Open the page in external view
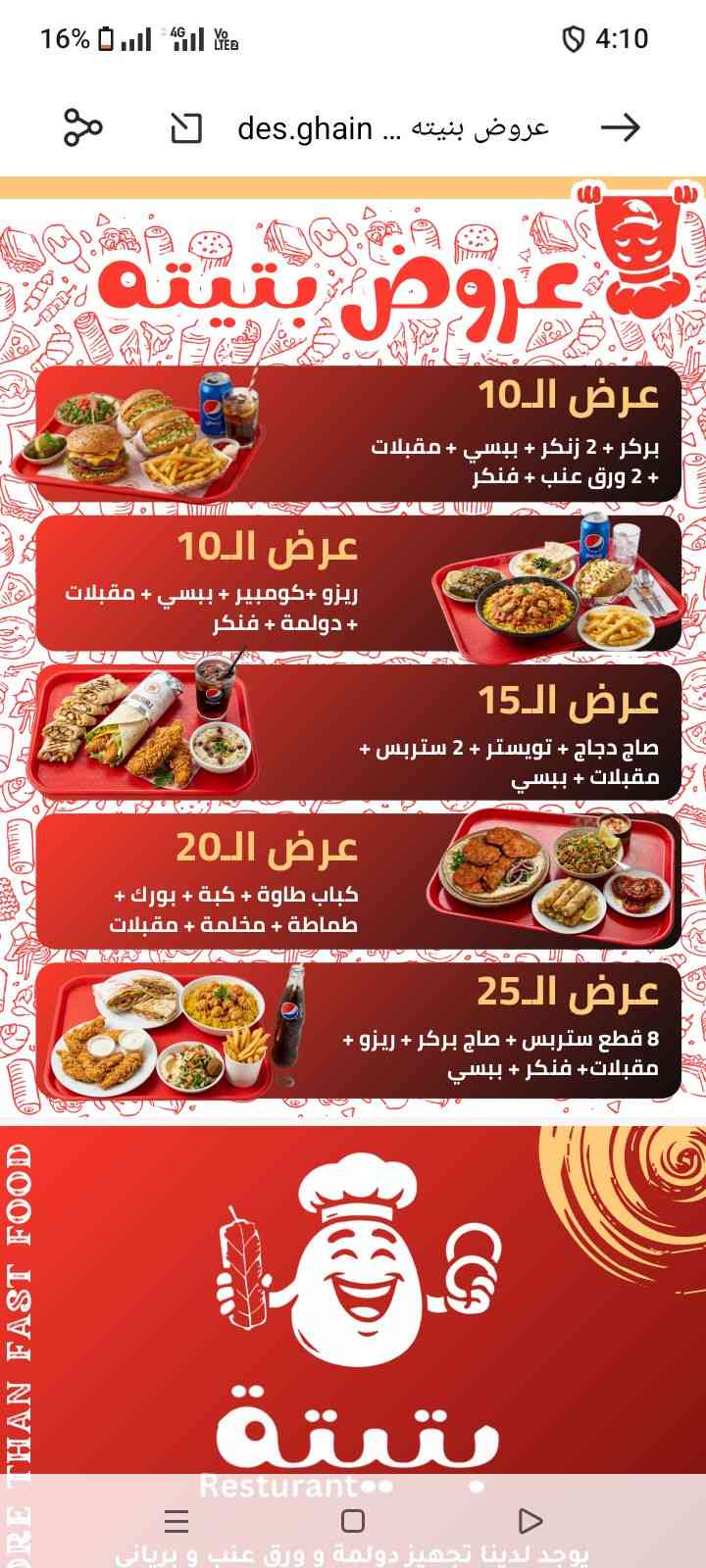706x1568 pixels. pyautogui.click(x=186, y=127)
